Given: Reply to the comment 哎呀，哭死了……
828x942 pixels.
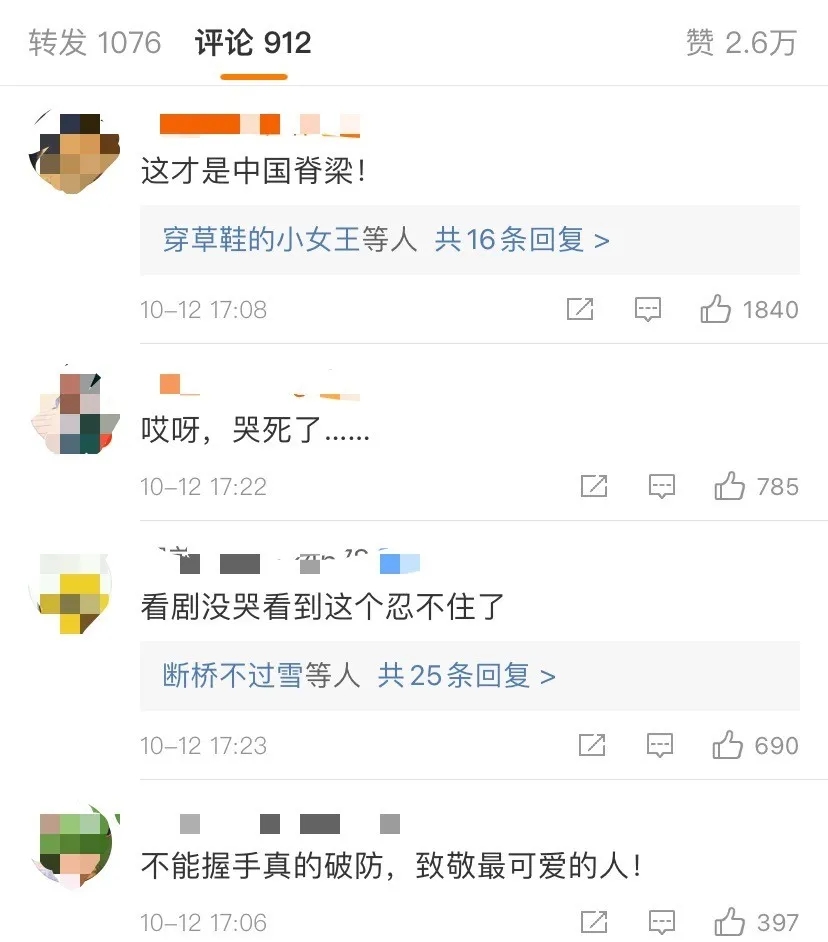Looking at the screenshot, I should point(662,487).
